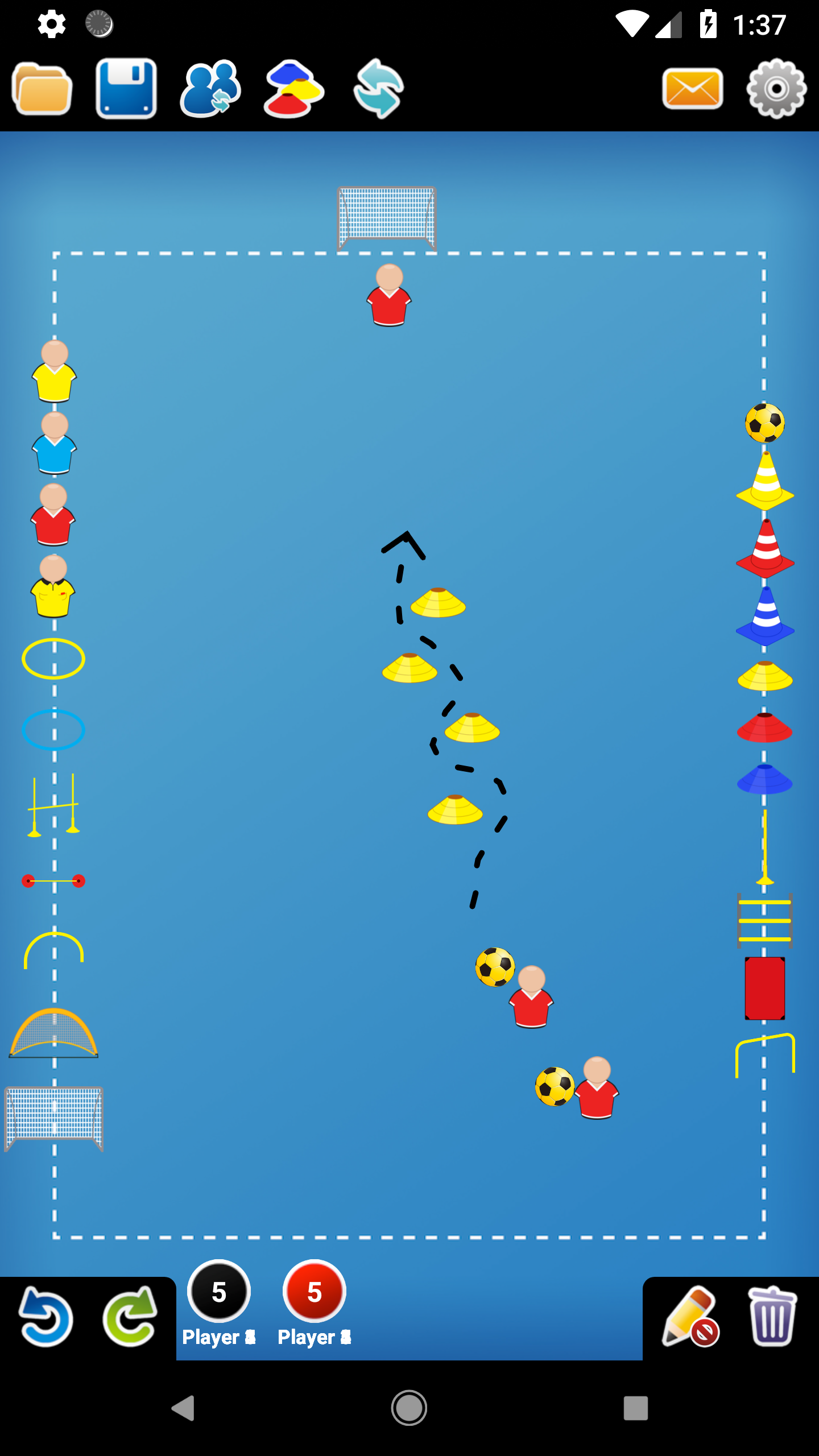Save the drill with the floppy disk
This screenshot has width=819, height=1456.
pyautogui.click(x=126, y=89)
